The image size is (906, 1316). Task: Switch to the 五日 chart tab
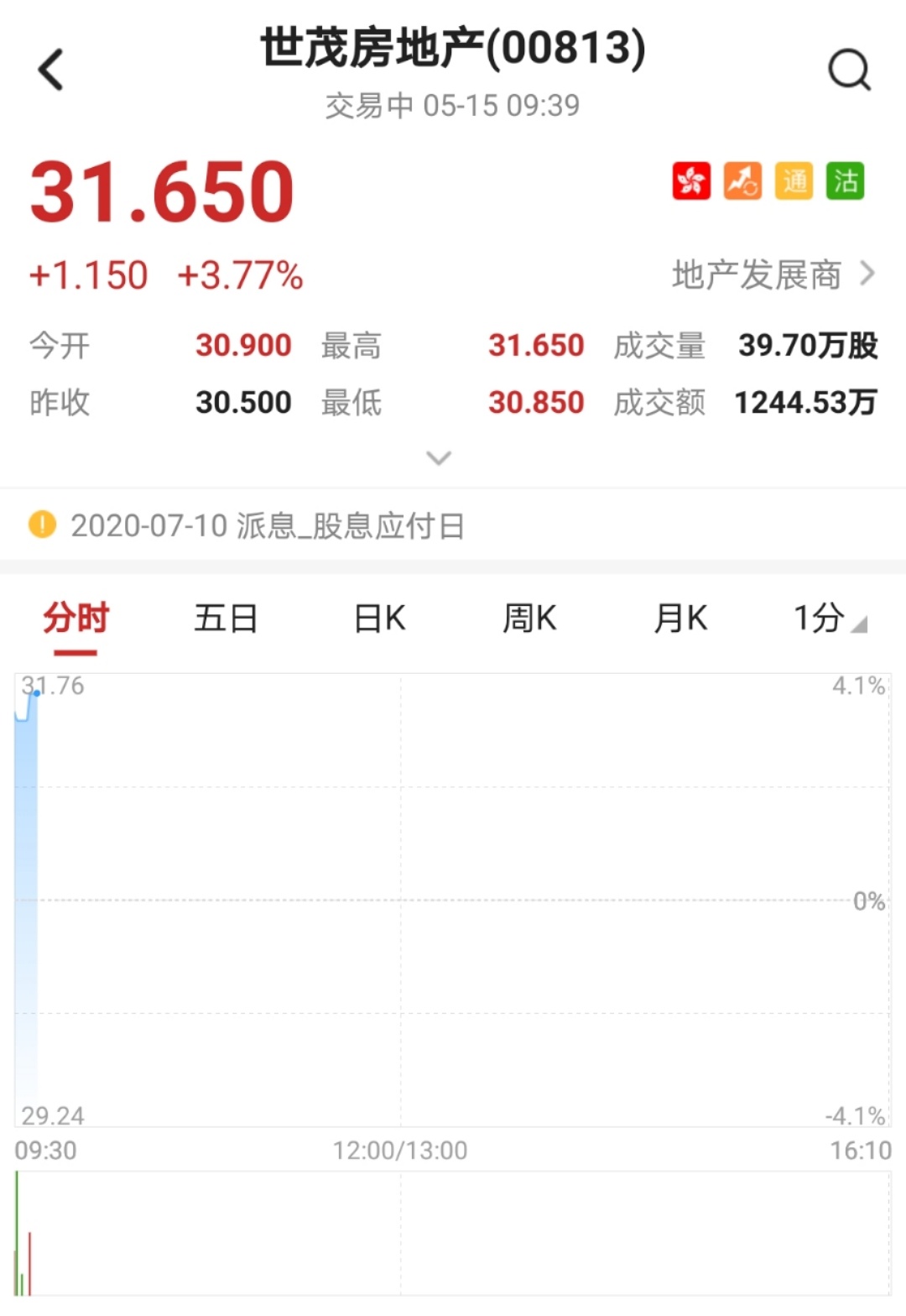point(226,619)
